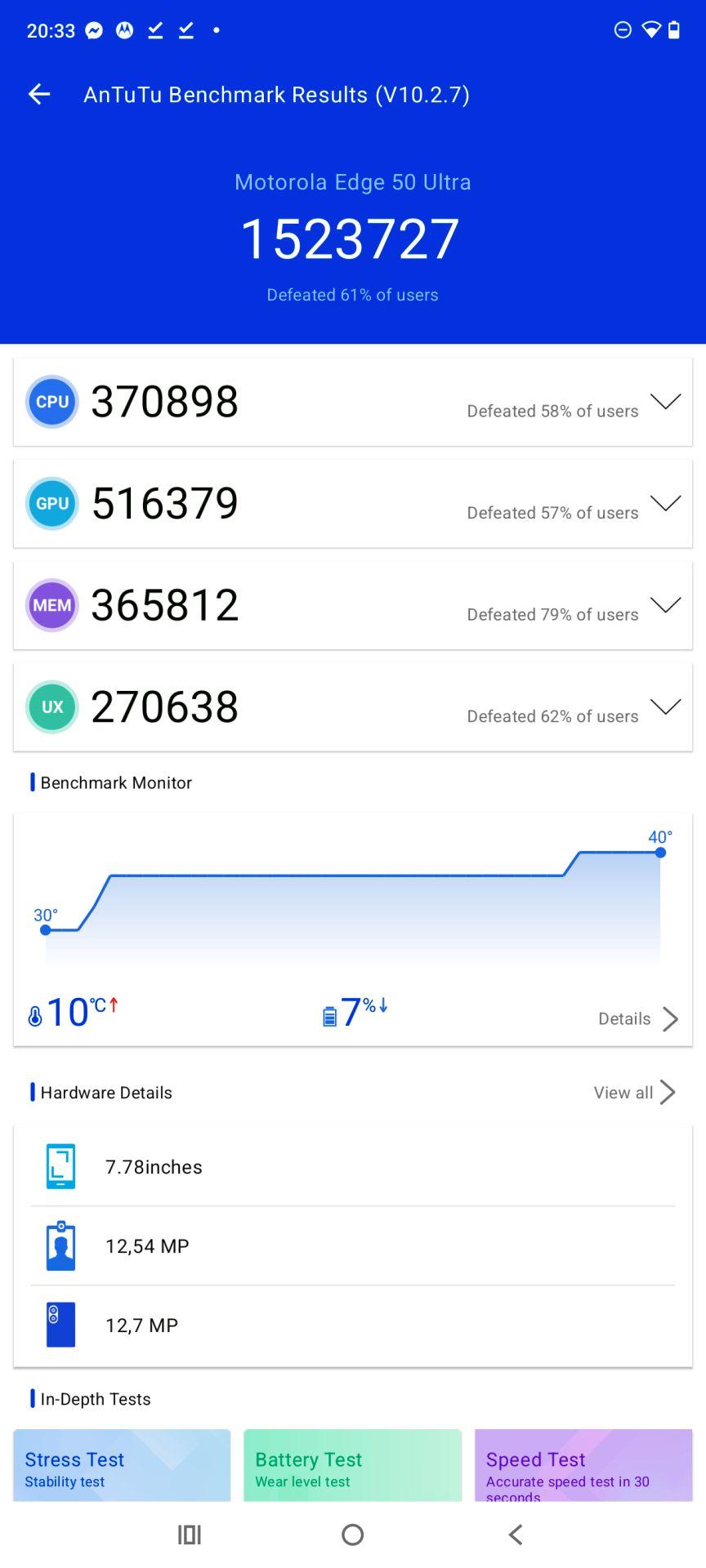The width and height of the screenshot is (706, 1568).
Task: Go to the home screen
Action: coord(353,1535)
